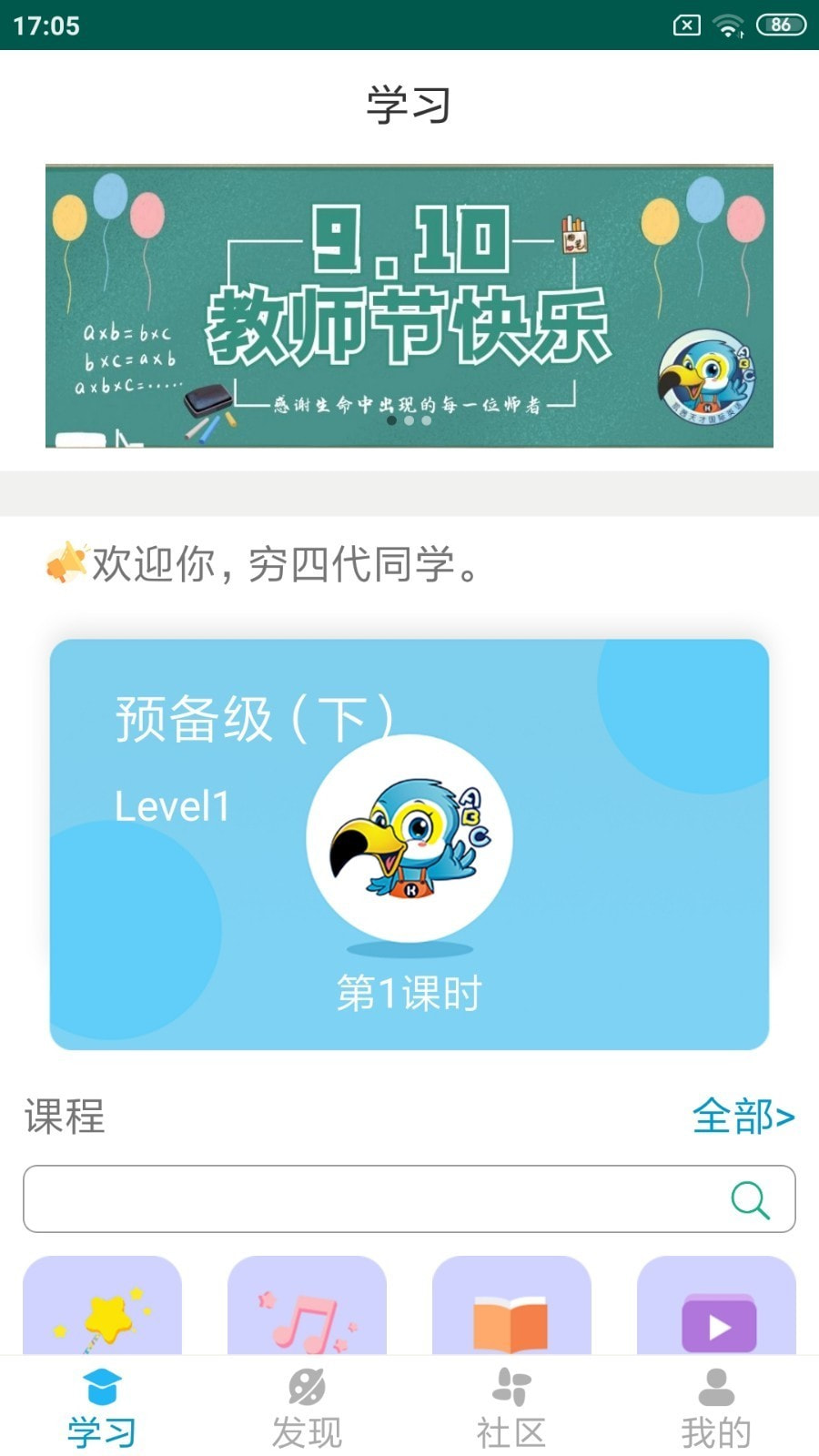Viewport: 819px width, 1456px height.
Task: Open the star wand course tile
Action: (102, 1307)
